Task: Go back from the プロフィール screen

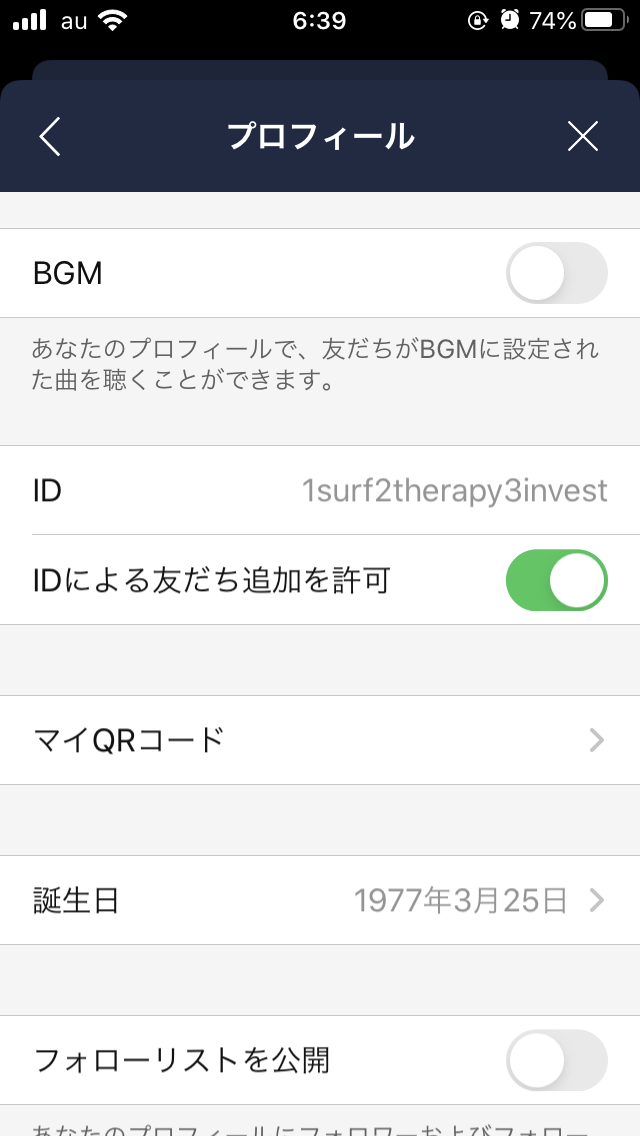Action: [x=50, y=137]
